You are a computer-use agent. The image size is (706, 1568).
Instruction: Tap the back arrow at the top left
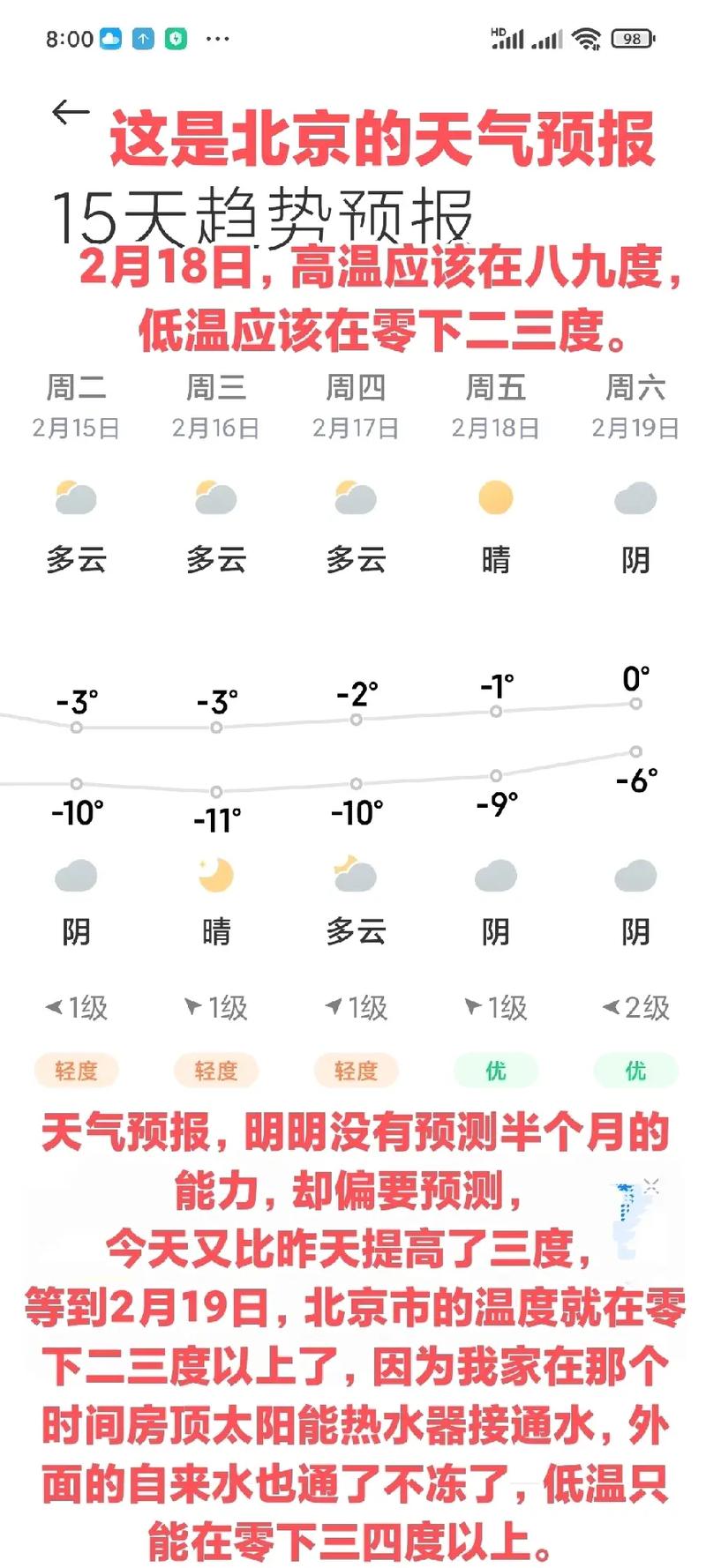coord(69,112)
